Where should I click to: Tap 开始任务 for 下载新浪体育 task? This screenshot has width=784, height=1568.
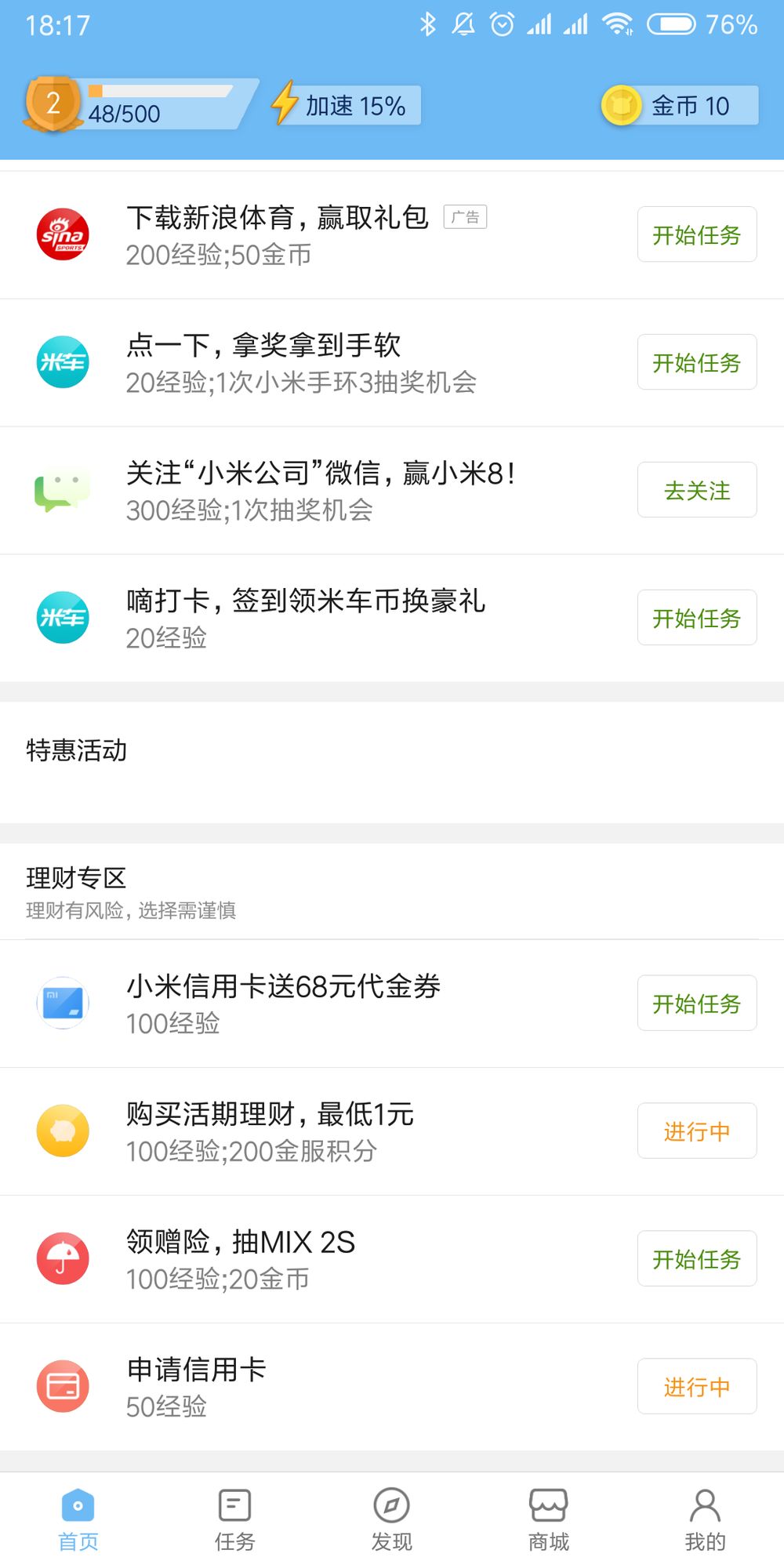pos(696,234)
